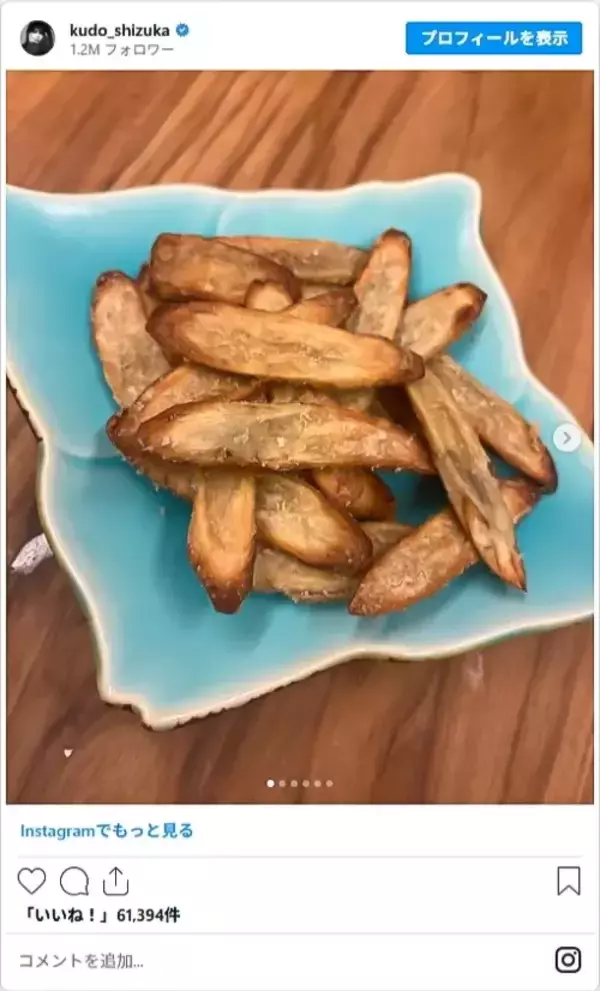Open Instagram via the logo icon
Screen dimensions: 600x991
(x=568, y=960)
